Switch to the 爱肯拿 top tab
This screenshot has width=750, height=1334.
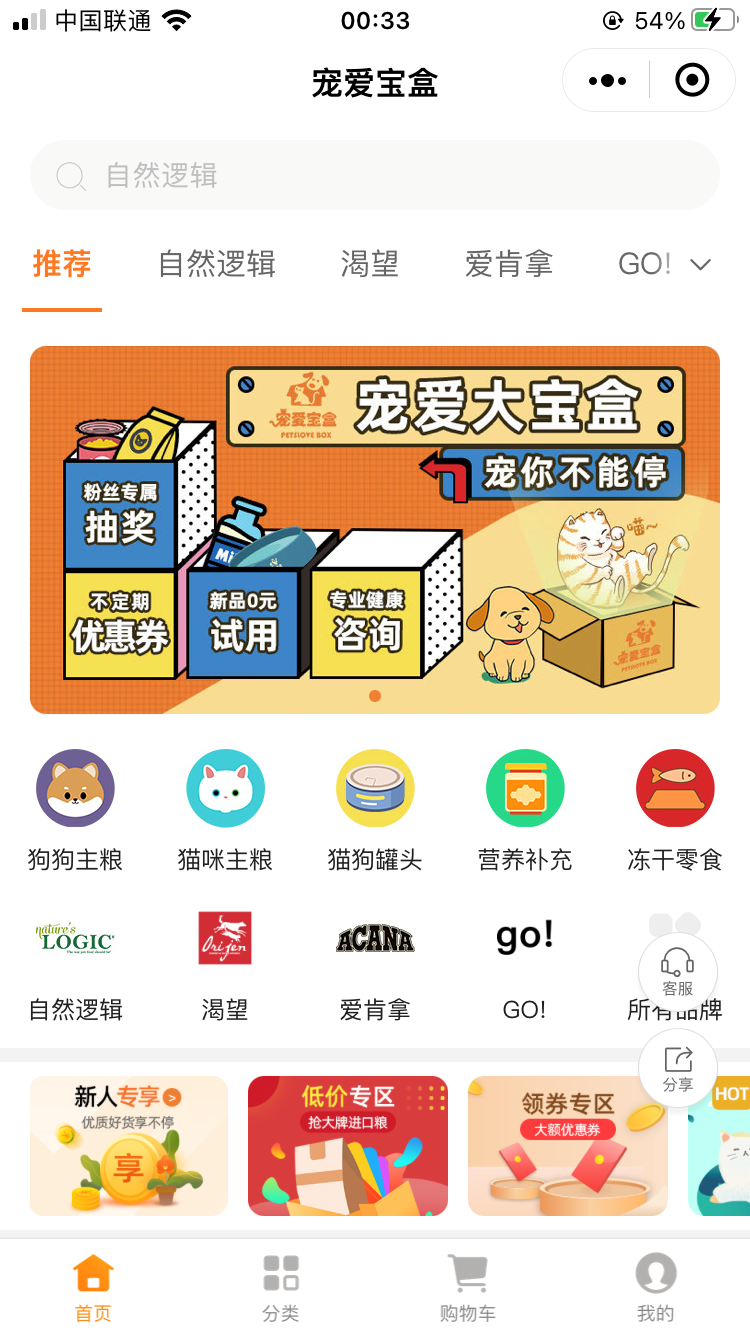508,264
